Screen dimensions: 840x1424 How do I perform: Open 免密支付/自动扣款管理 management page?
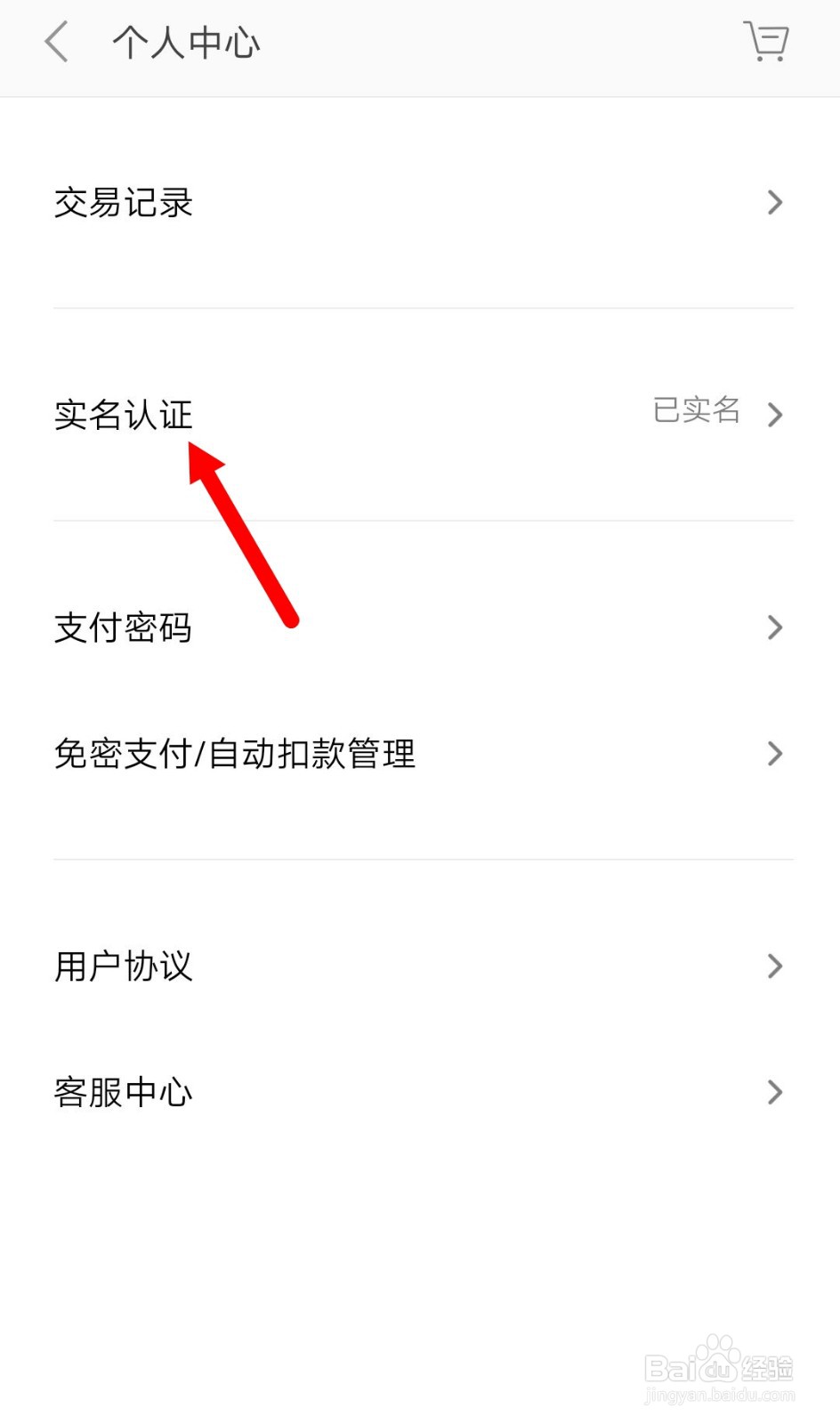(233, 754)
